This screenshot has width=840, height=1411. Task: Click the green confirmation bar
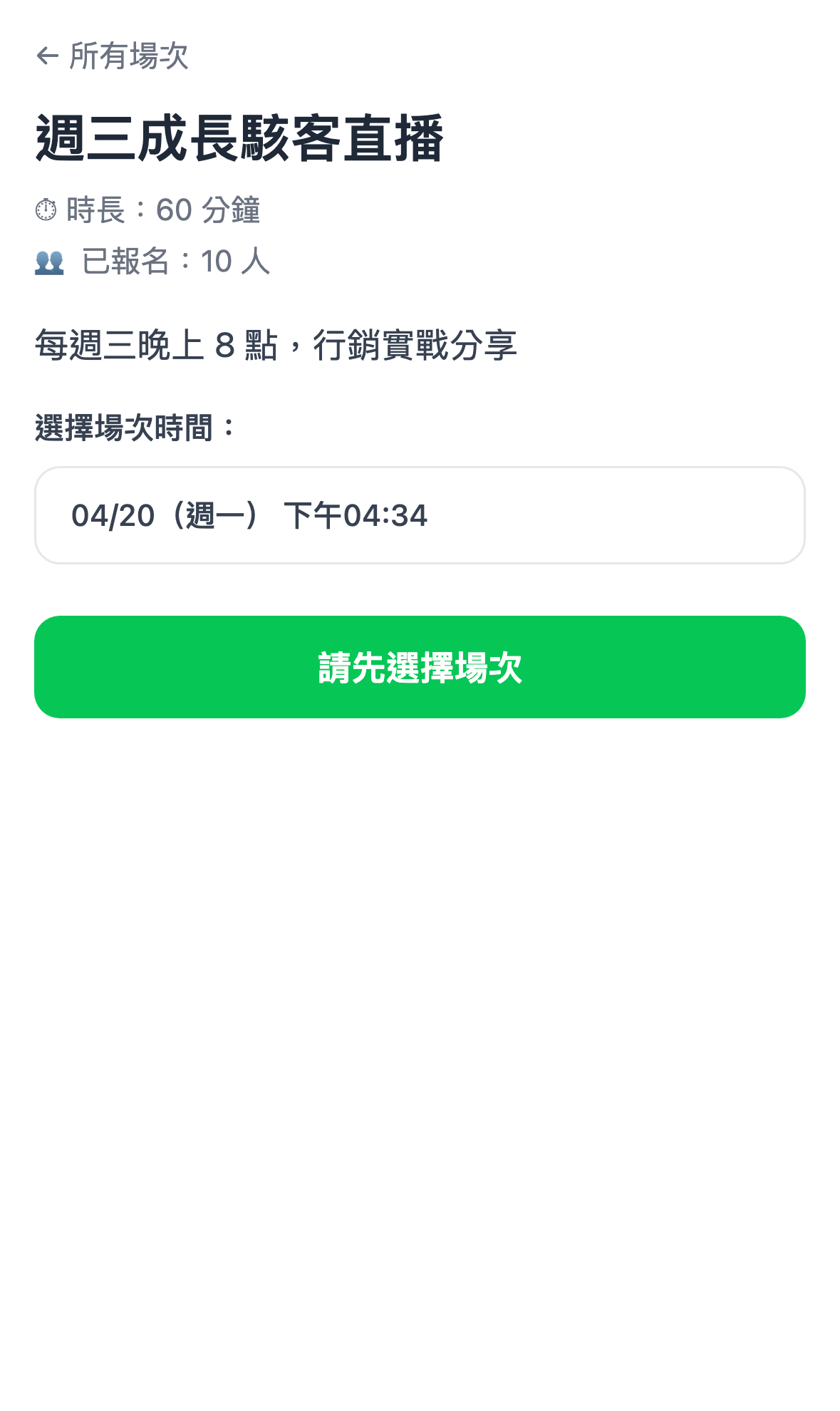coord(419,667)
